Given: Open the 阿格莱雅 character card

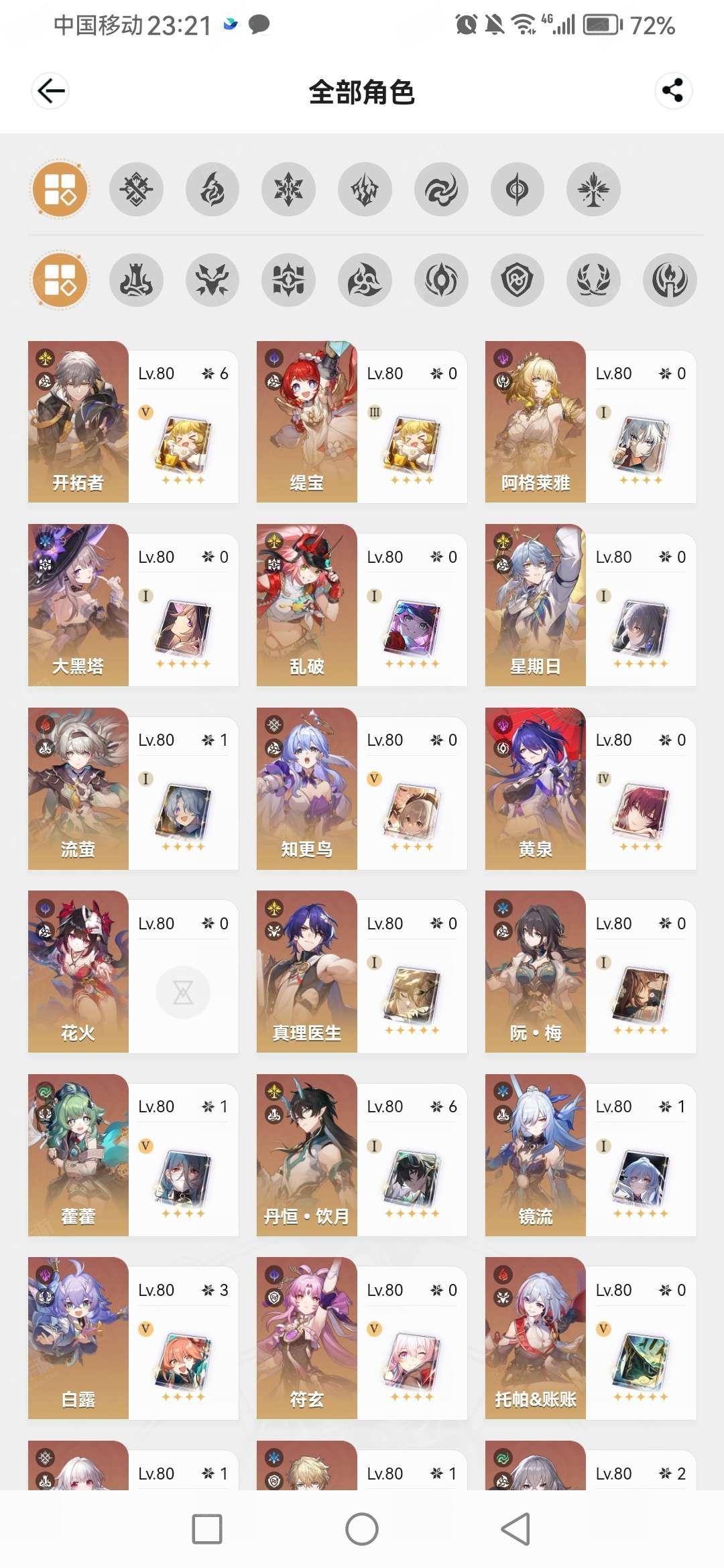Looking at the screenshot, I should point(591,422).
